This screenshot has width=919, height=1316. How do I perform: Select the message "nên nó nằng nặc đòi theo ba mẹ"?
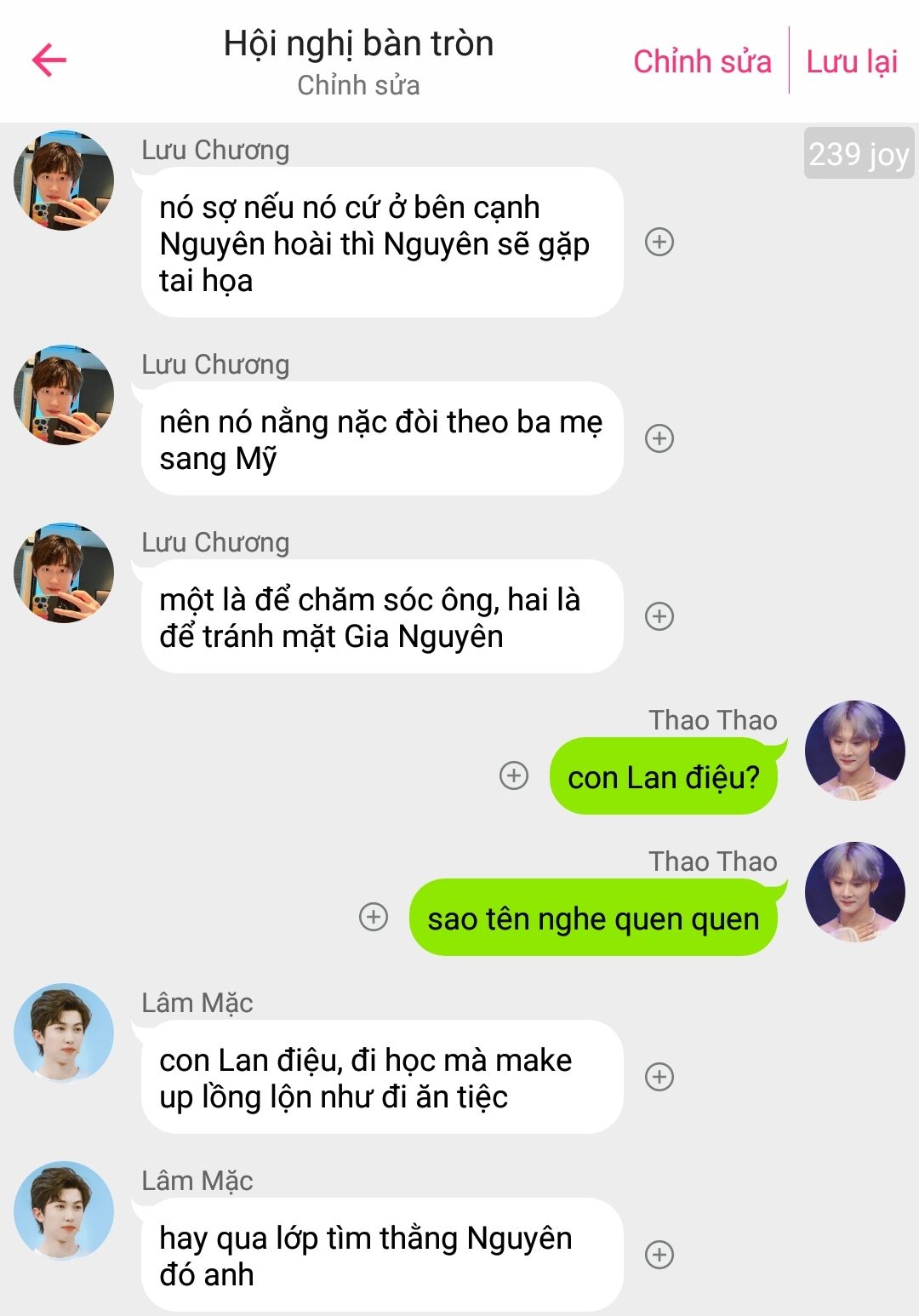point(381,439)
